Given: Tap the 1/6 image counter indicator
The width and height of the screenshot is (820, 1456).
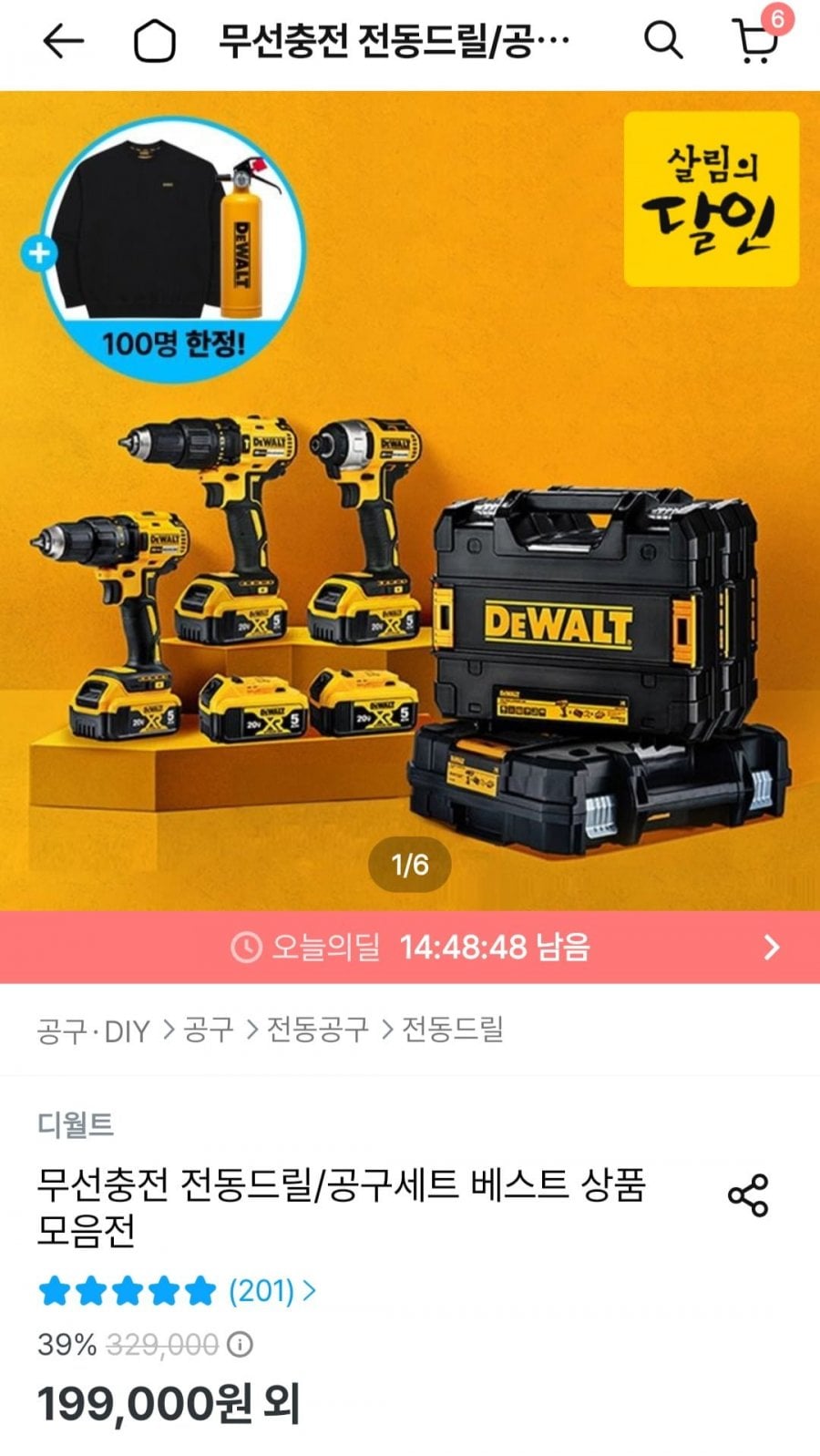Looking at the screenshot, I should point(409,862).
